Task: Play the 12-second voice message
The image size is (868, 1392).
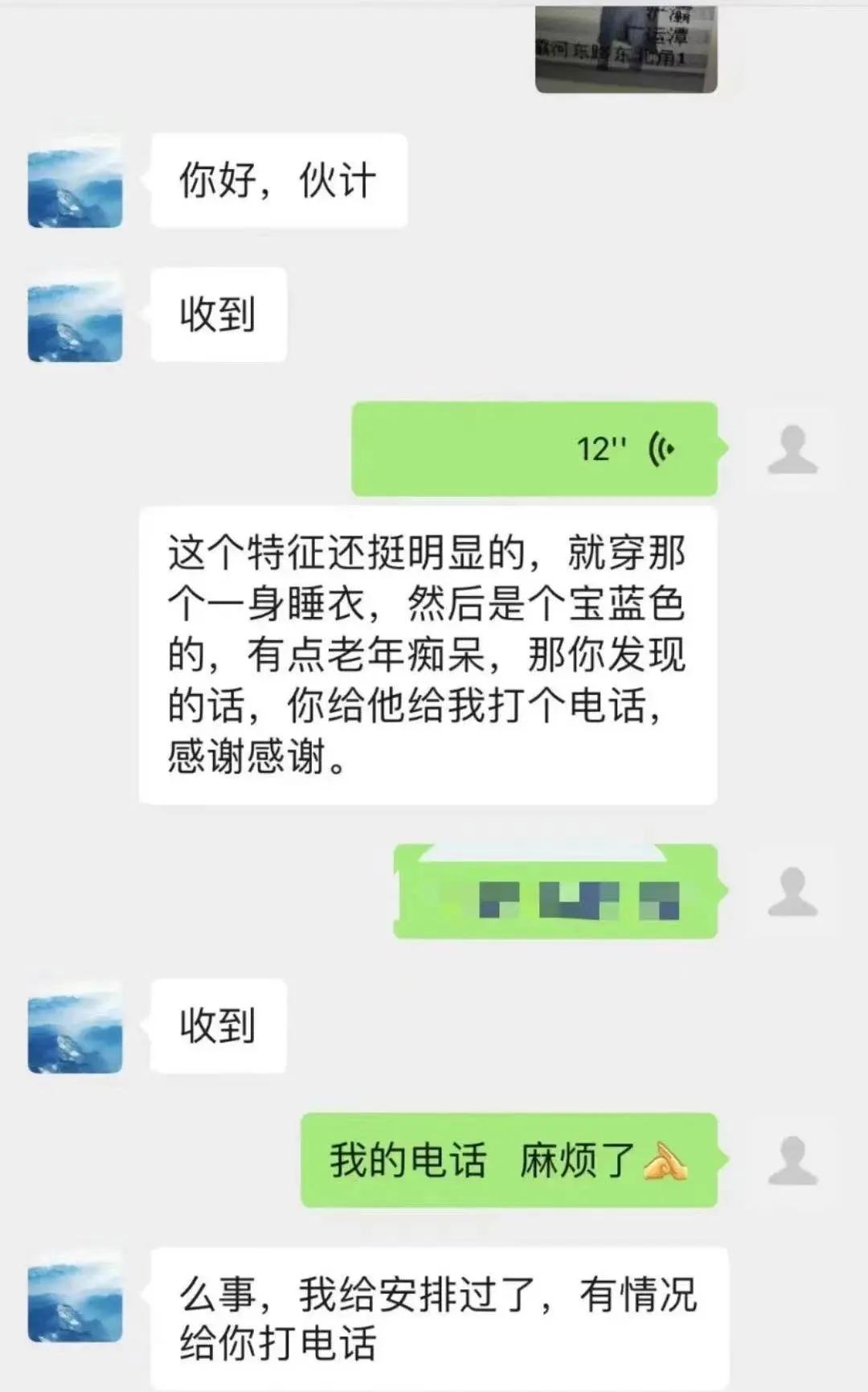Action: pyautogui.click(x=534, y=449)
